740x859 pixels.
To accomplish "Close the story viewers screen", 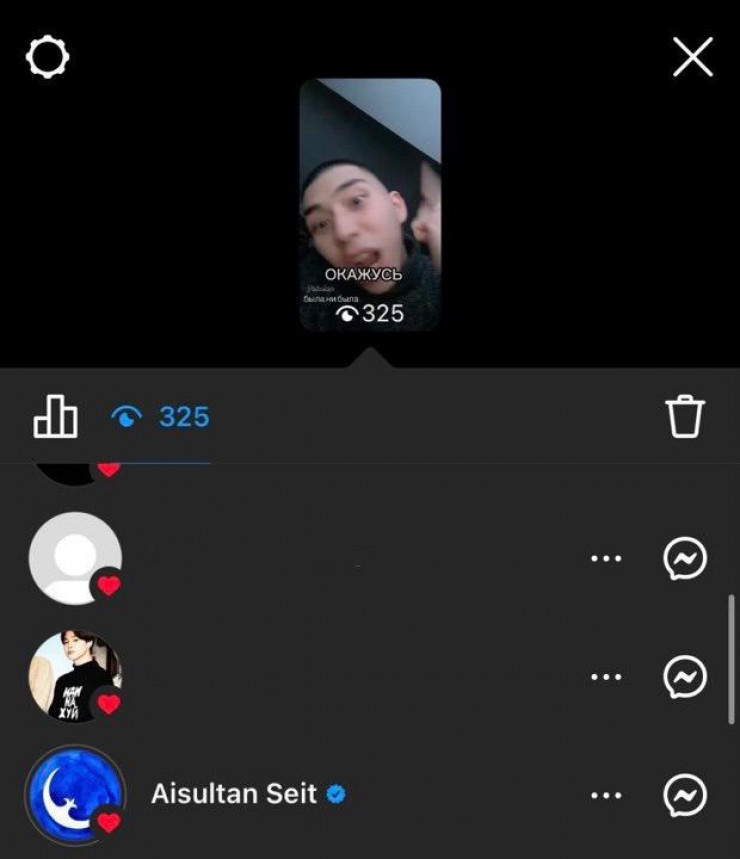I will [x=693, y=58].
